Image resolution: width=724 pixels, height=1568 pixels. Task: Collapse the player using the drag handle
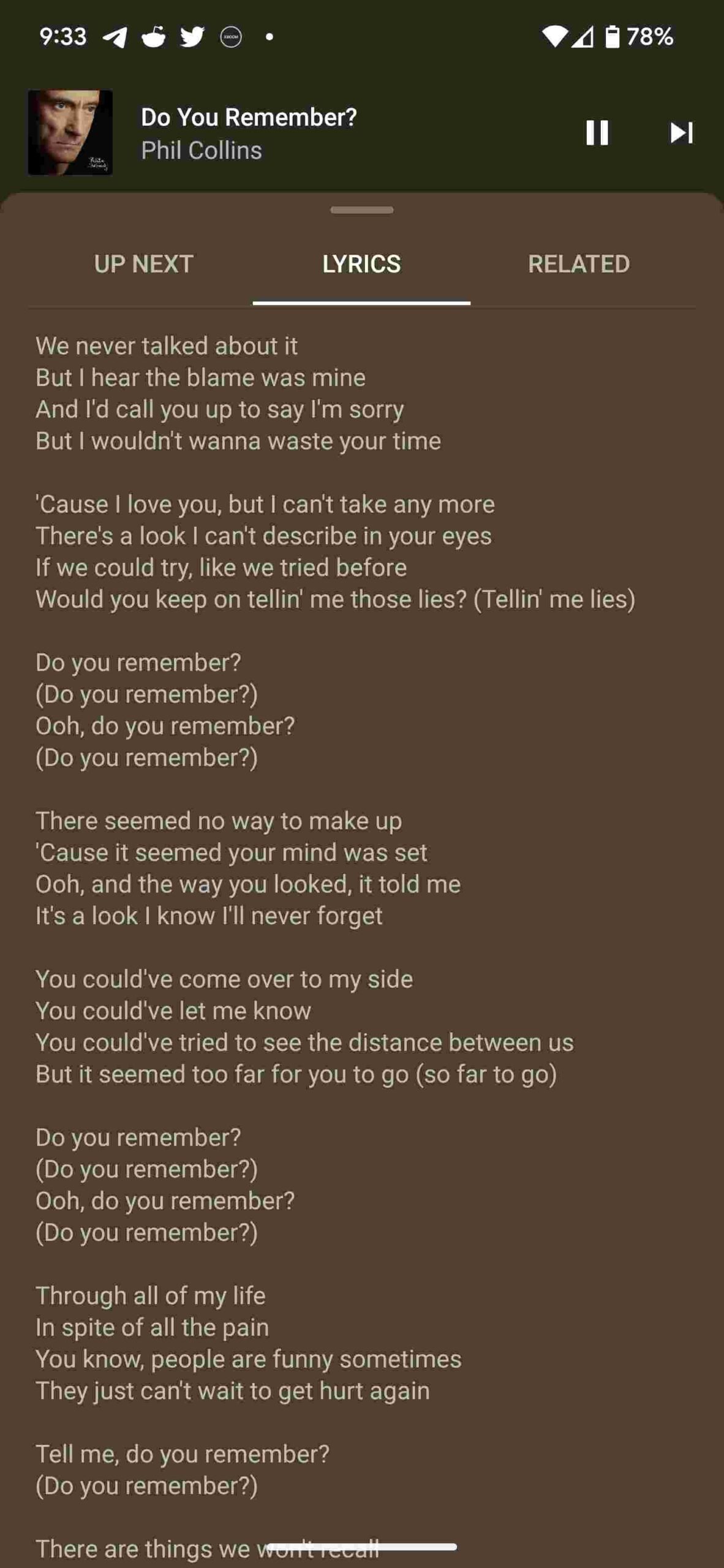coord(361,210)
